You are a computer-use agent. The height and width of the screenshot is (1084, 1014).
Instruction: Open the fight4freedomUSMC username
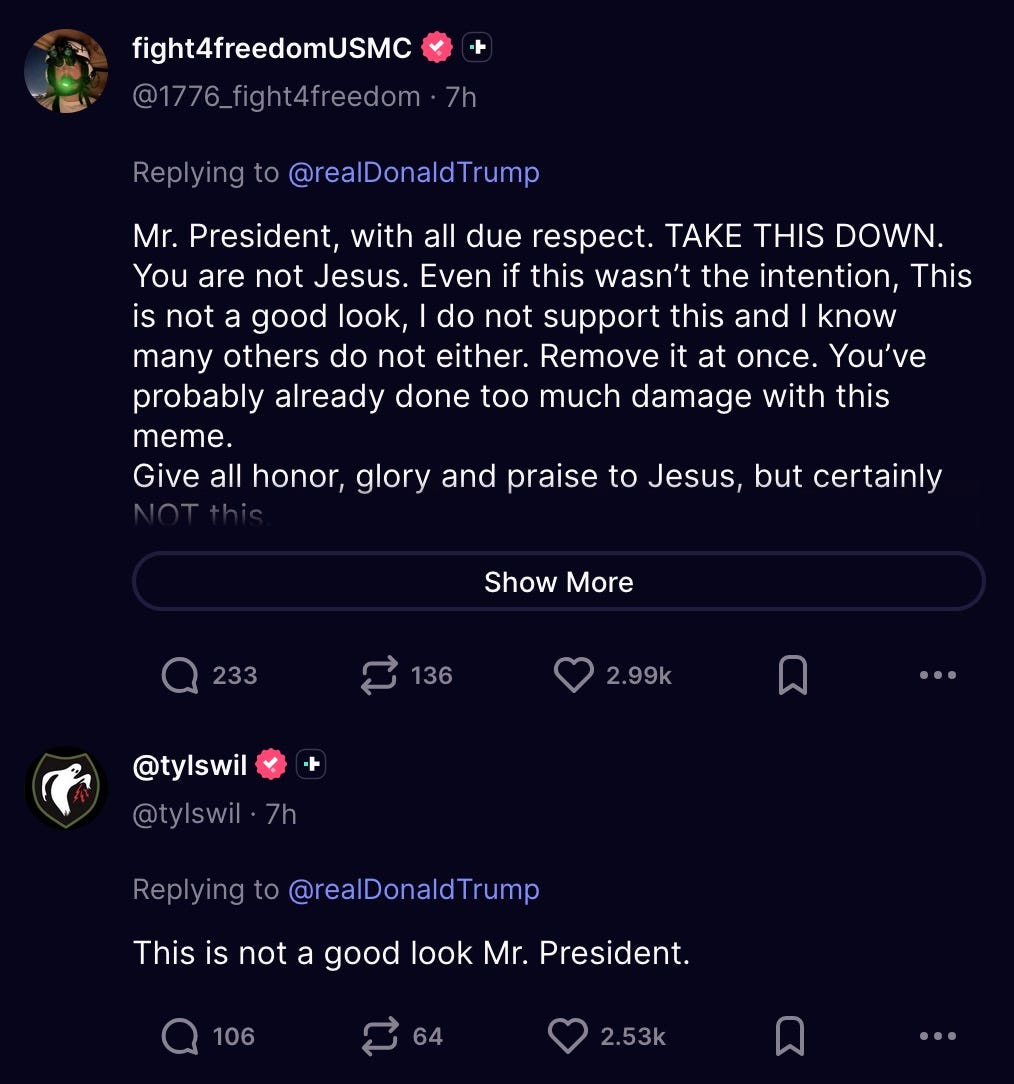[x=271, y=47]
